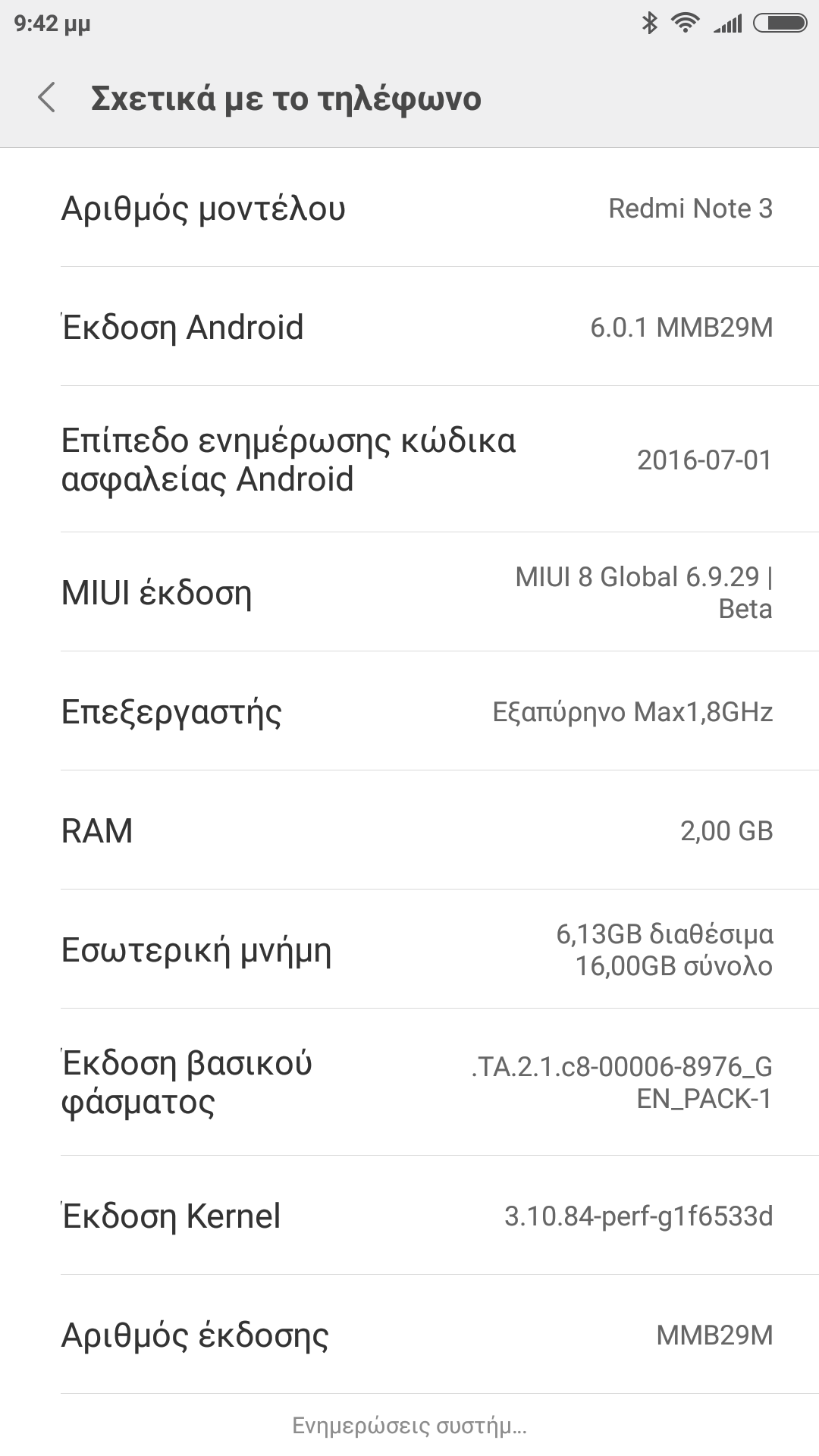The image size is (819, 1456).
Task: Tap the Αριθμός έκδοσης row
Action: click(x=409, y=1335)
